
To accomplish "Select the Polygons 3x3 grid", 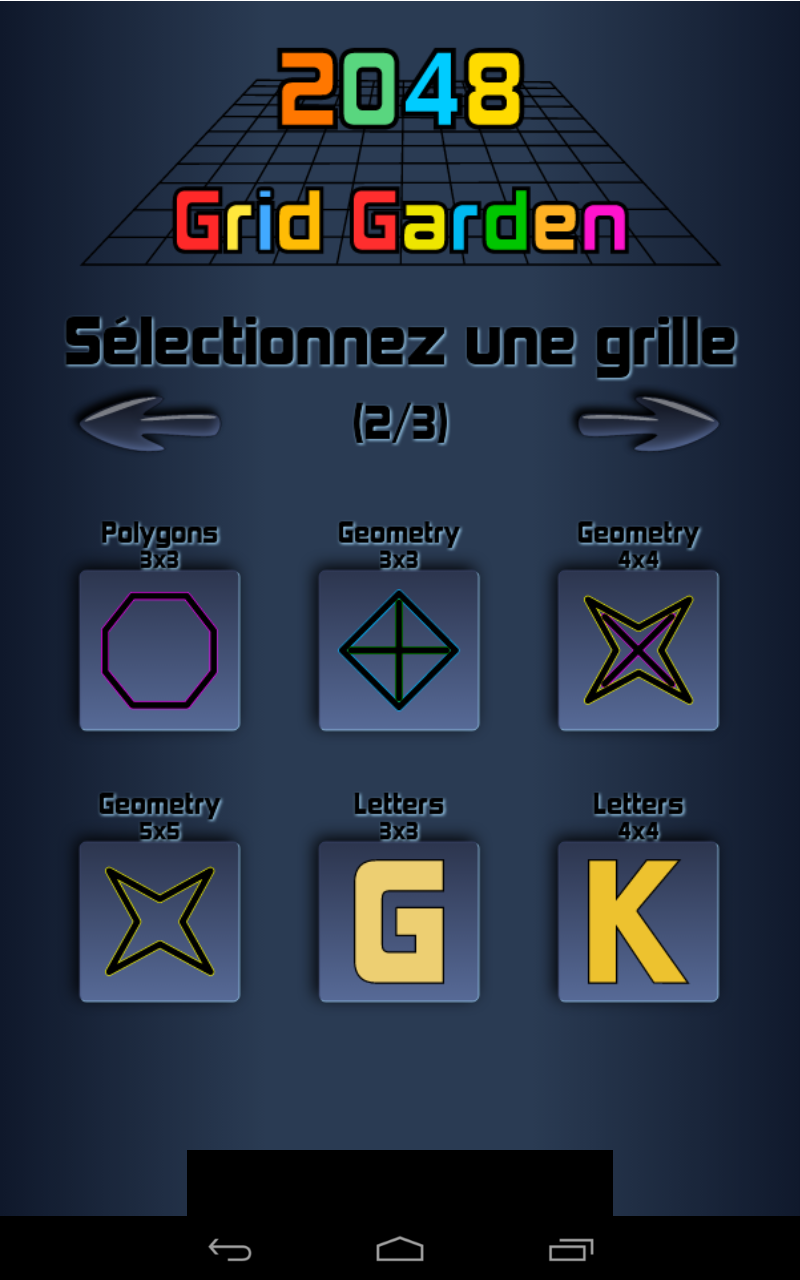I will 159,650.
